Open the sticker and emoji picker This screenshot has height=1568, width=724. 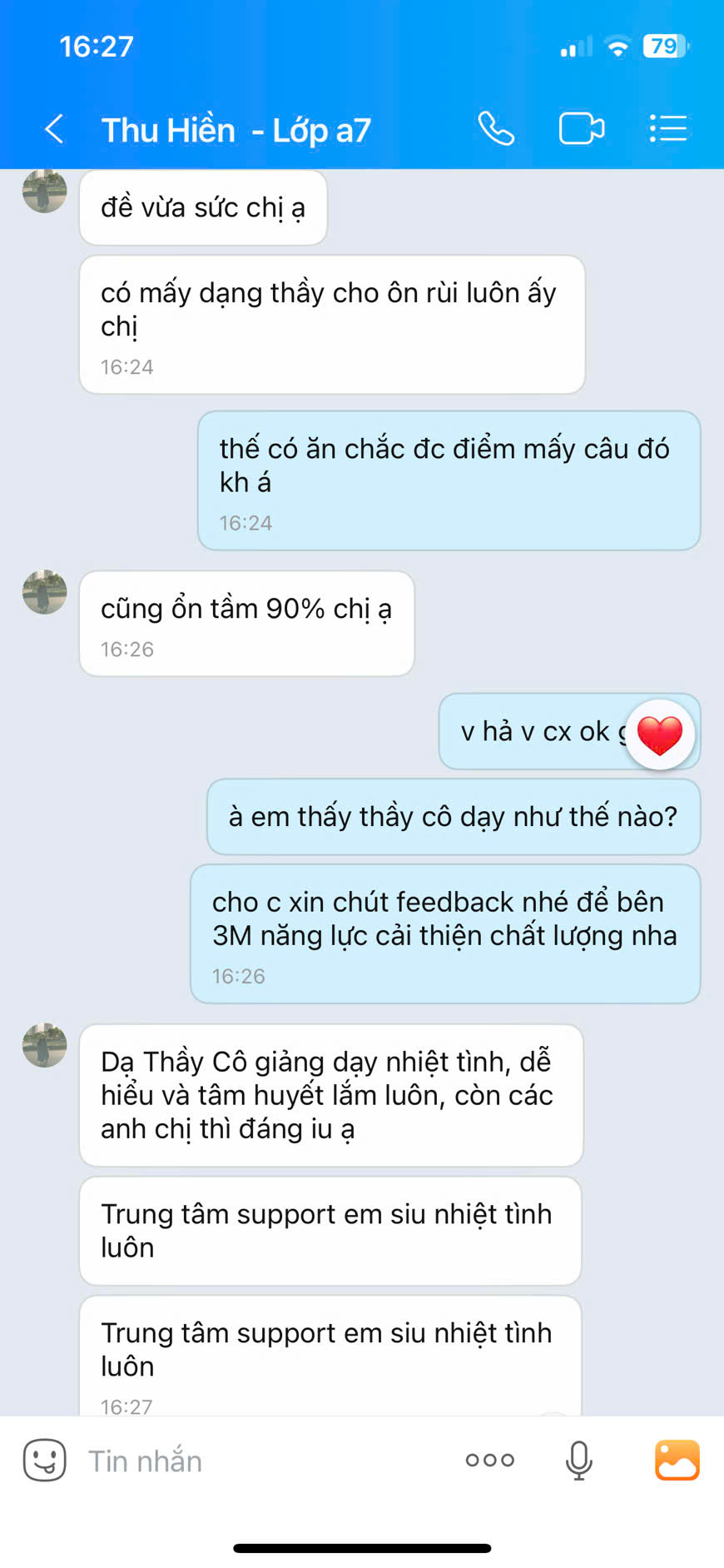[x=44, y=1460]
